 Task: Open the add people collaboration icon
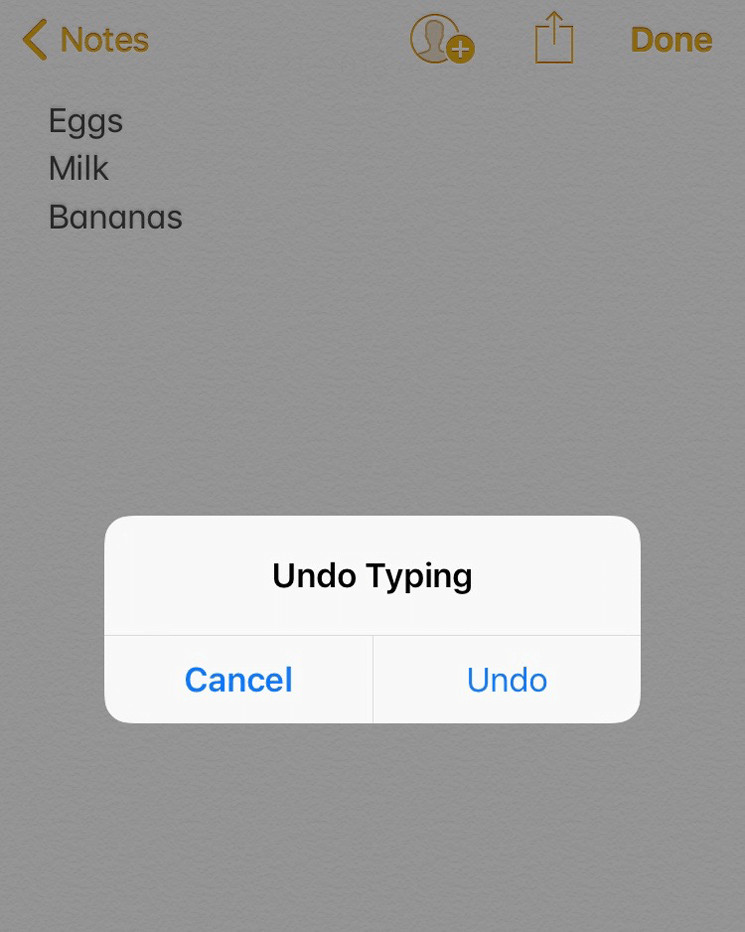click(x=441, y=40)
